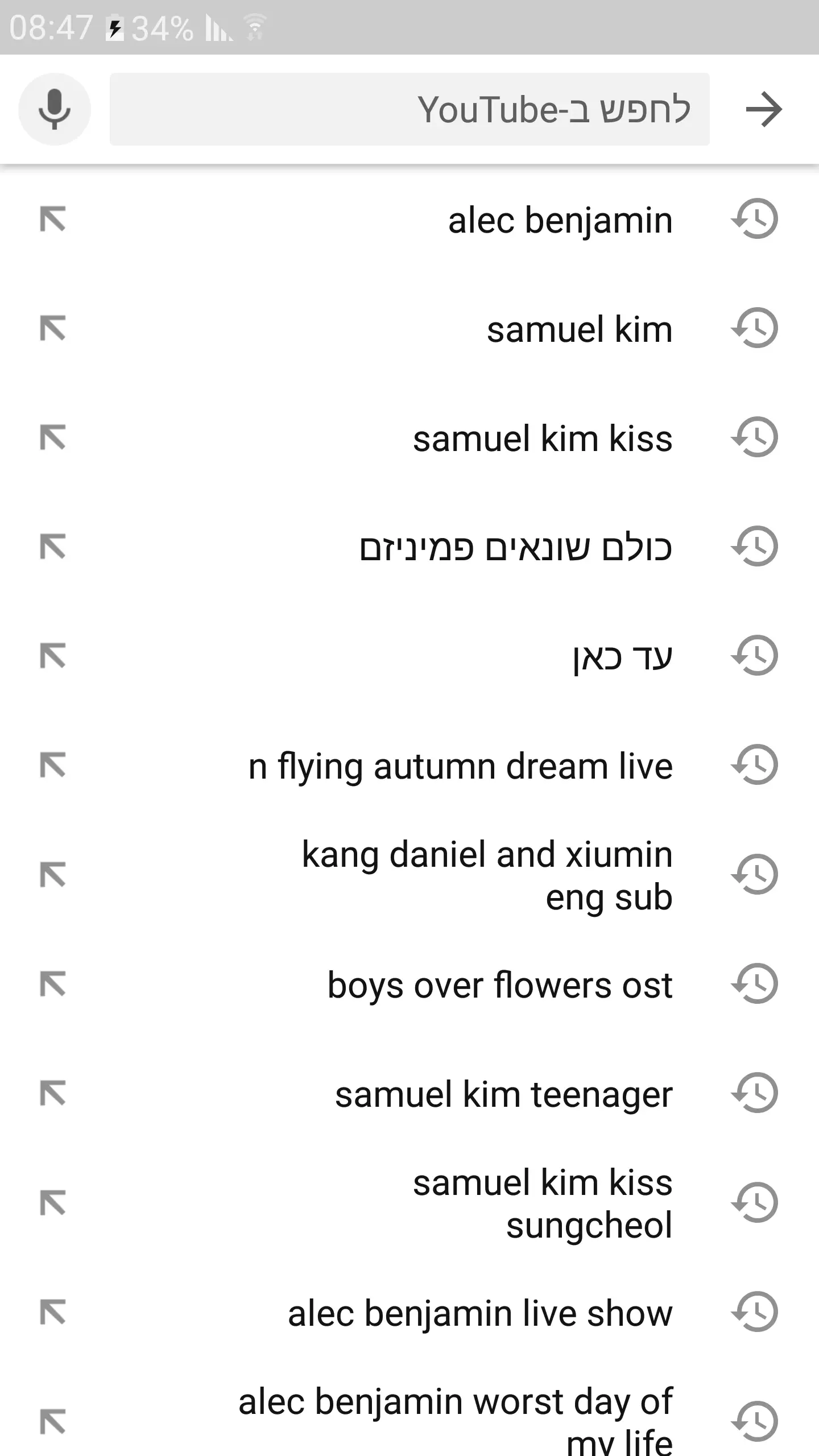Go back using the arrow icon
The width and height of the screenshot is (819, 1456).
coord(764,109)
